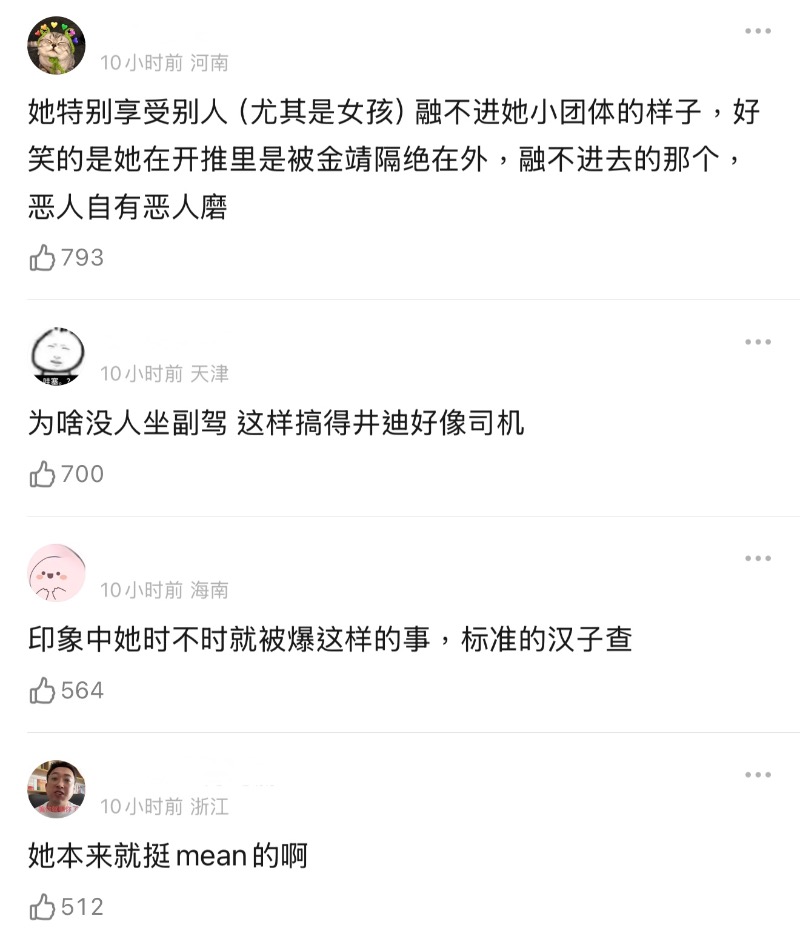The image size is (800, 936).
Task: View the 天津 commenter's avatar profile
Action: (x=56, y=357)
